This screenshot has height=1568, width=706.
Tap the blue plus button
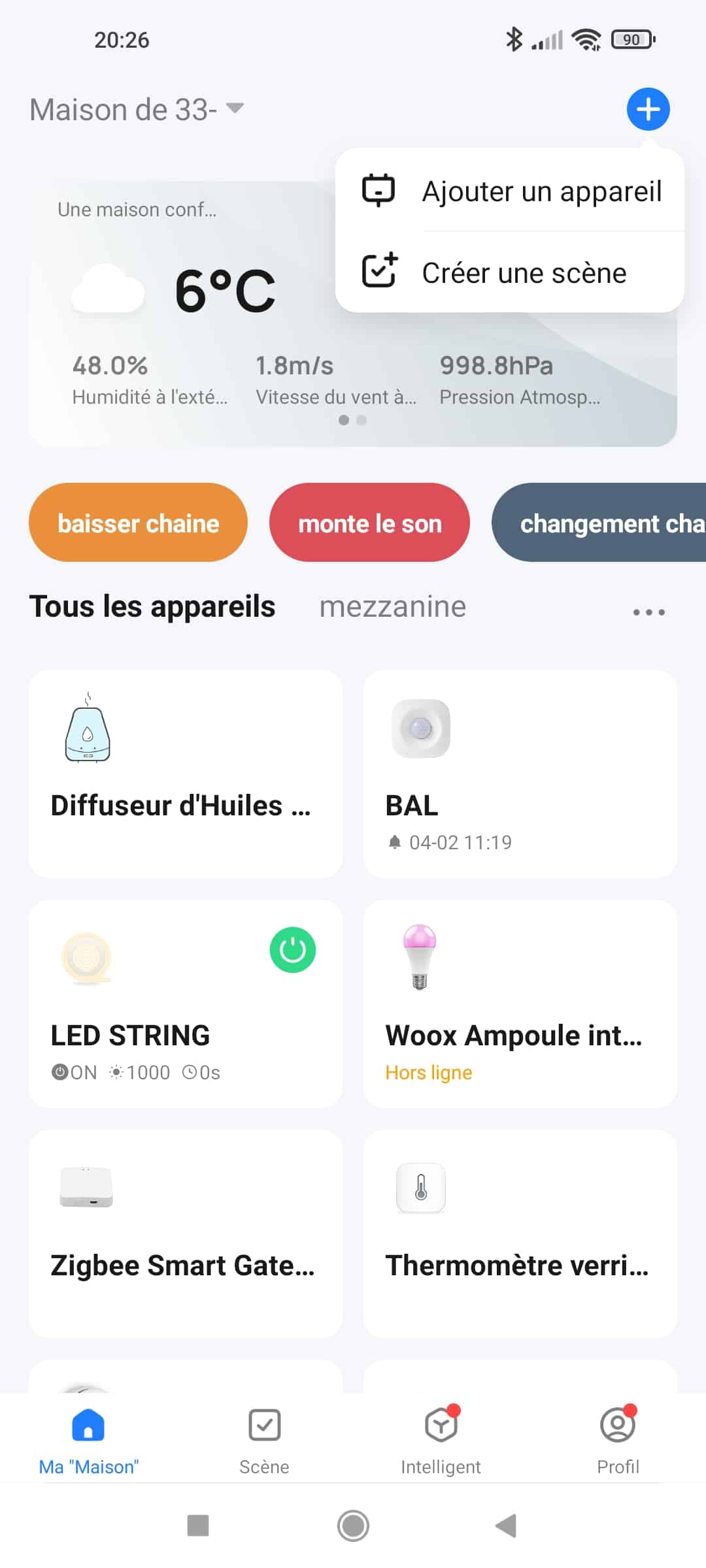click(x=648, y=109)
